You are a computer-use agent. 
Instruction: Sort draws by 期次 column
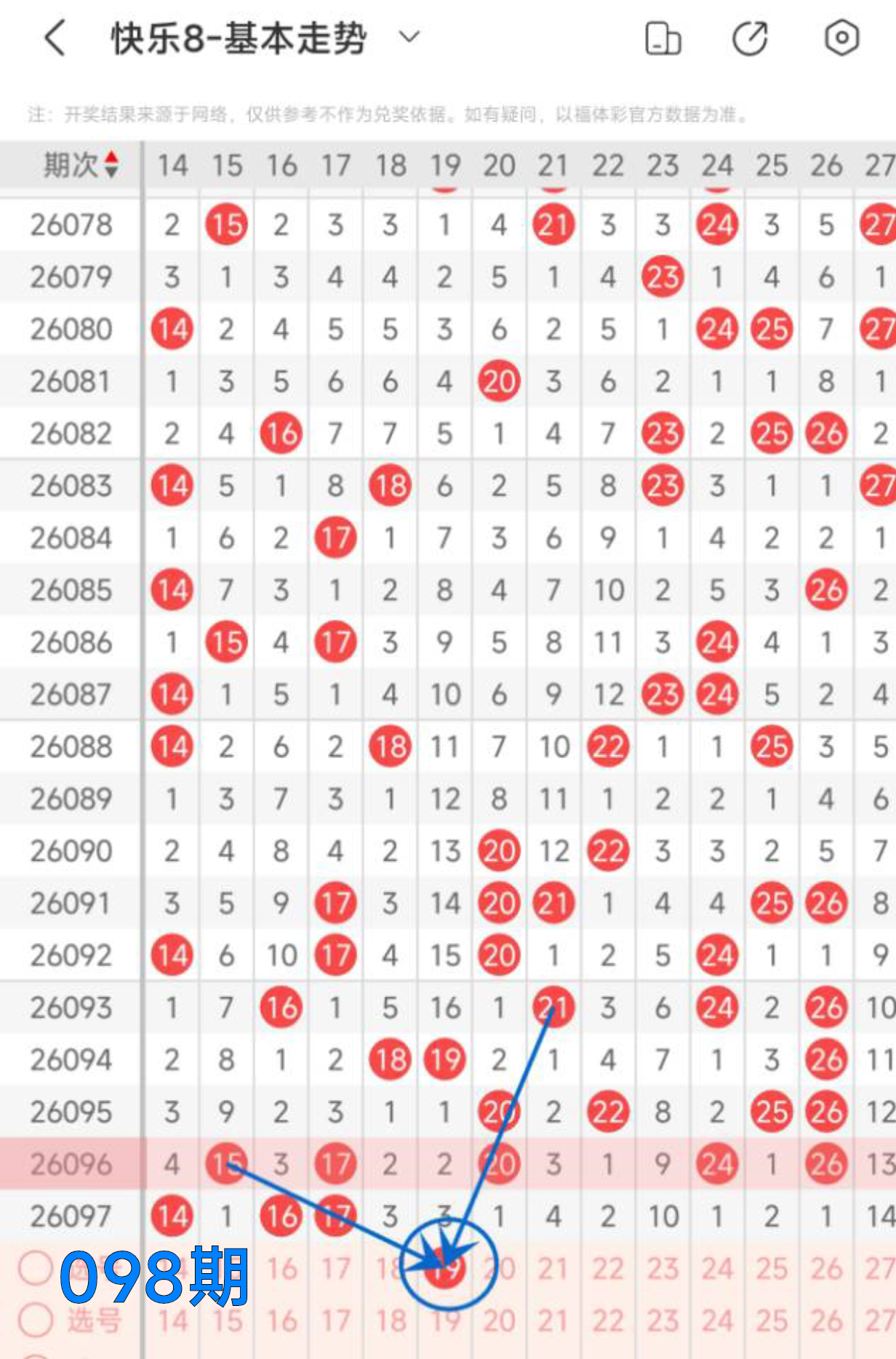80,165
